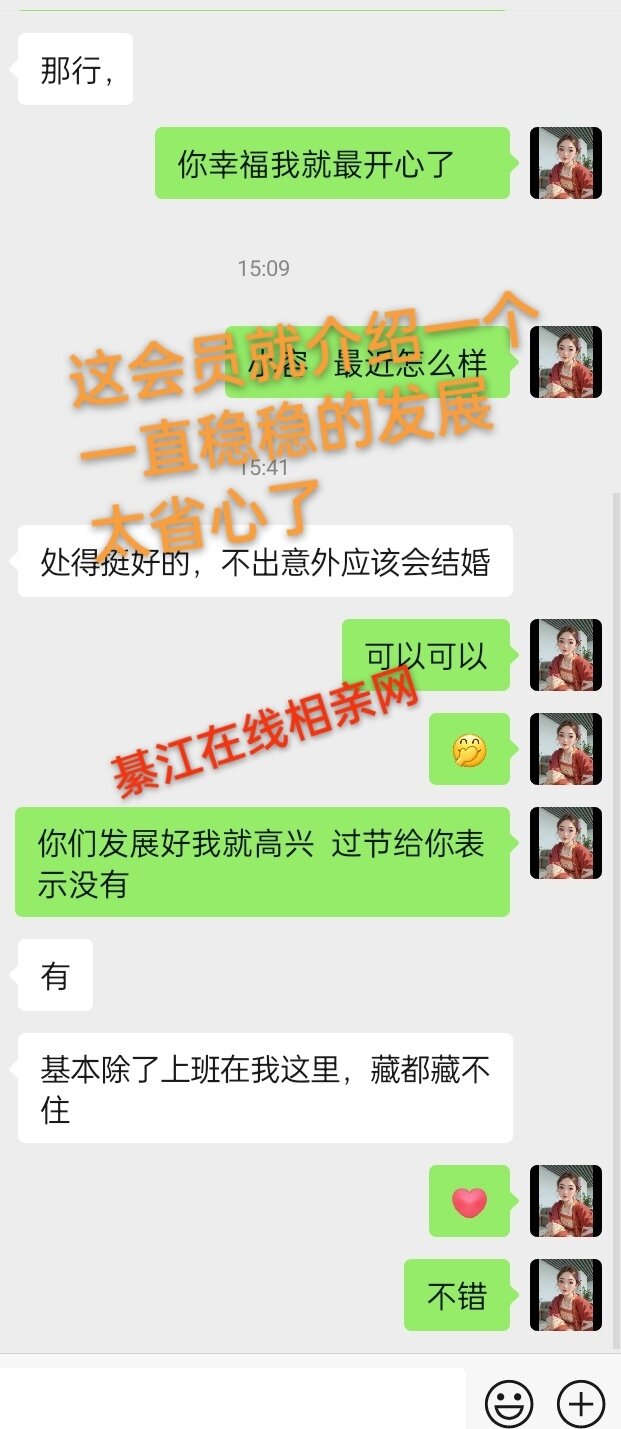Tap the message input field
This screenshot has height=1429, width=621.
tap(232, 1401)
